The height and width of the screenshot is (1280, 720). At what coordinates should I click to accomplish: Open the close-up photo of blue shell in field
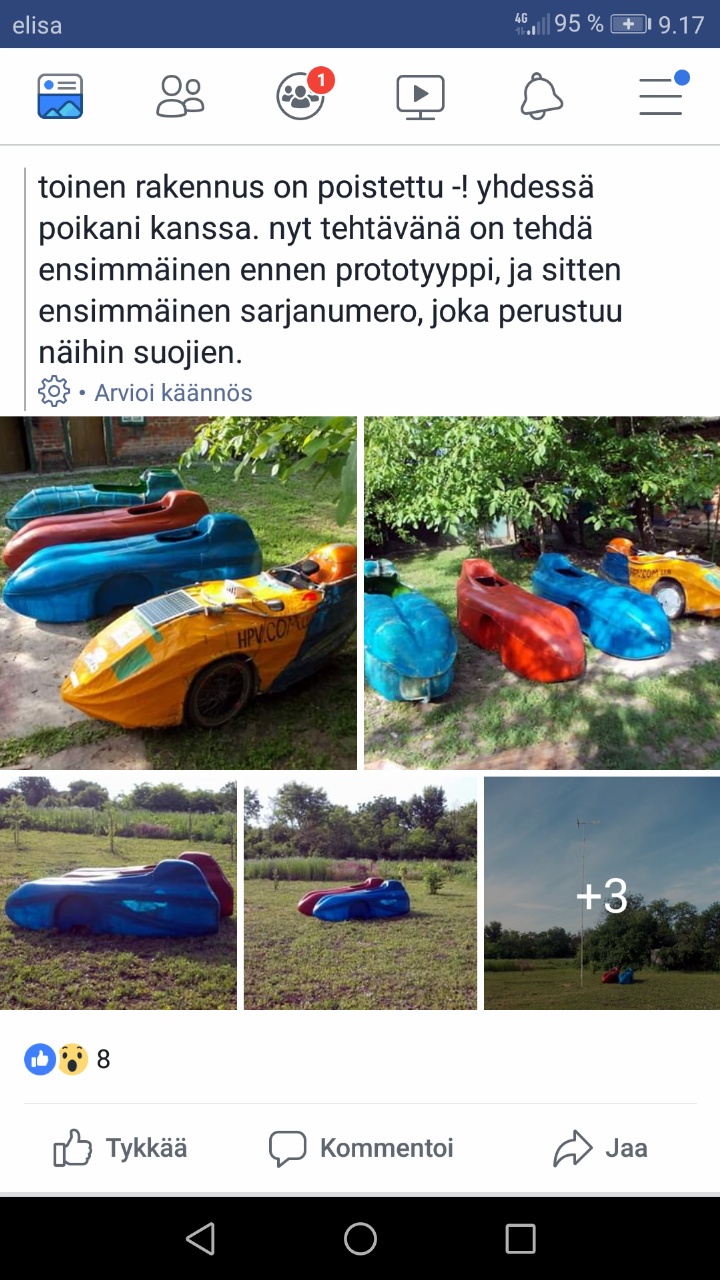pos(118,893)
